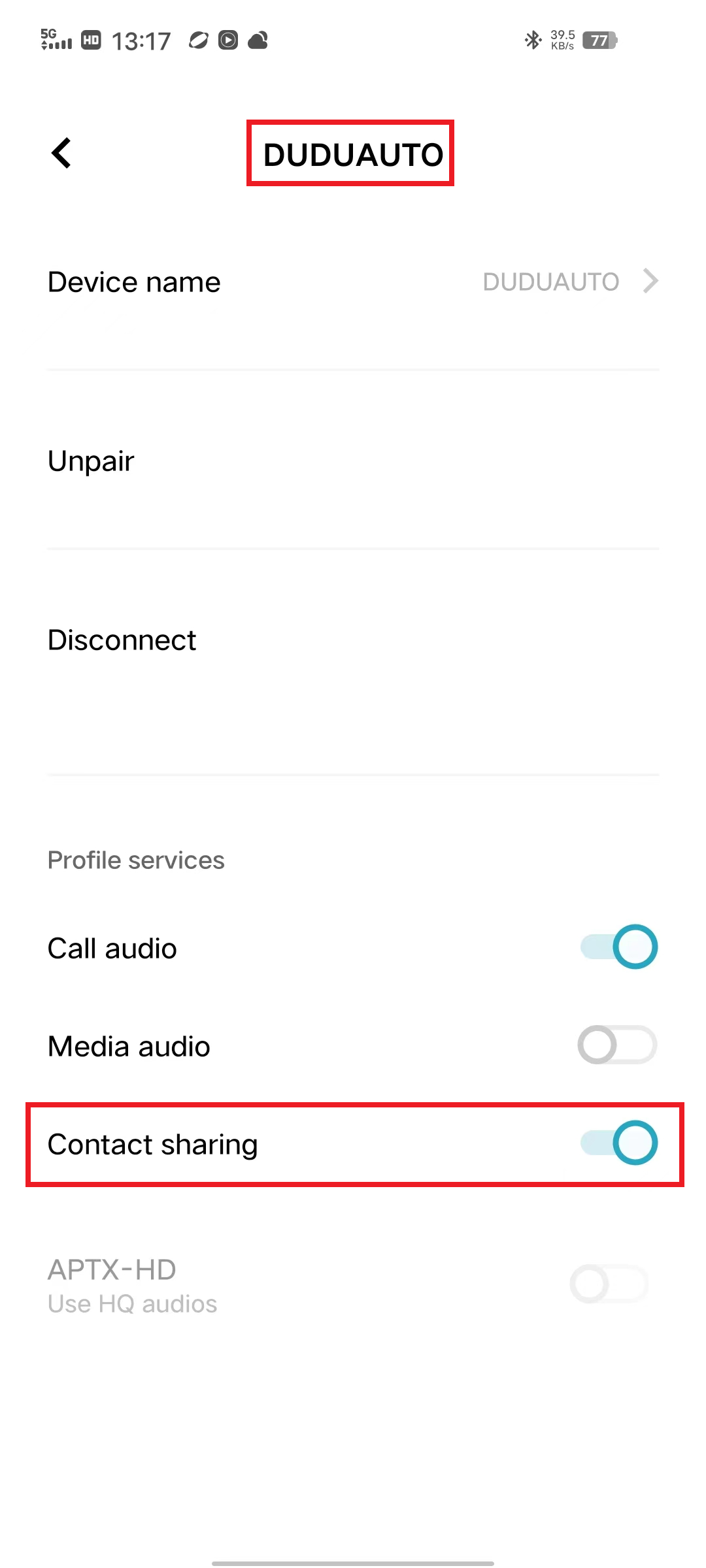
Task: Open the Device name setting
Action: pyautogui.click(x=353, y=282)
